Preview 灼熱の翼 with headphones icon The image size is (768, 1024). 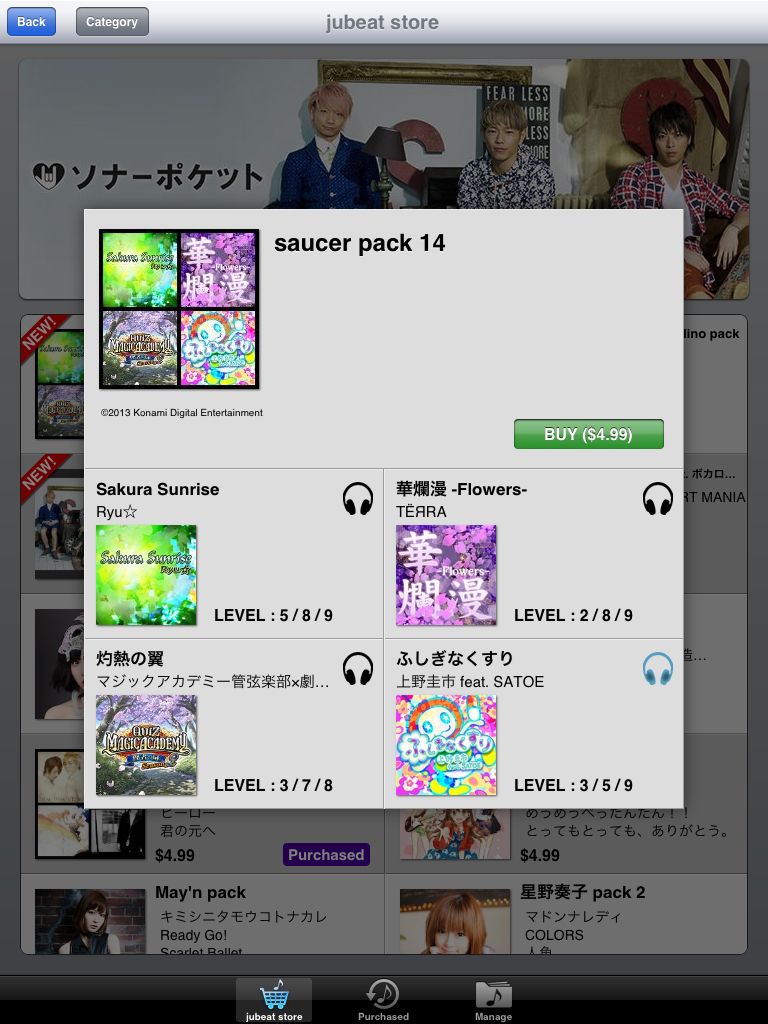tap(358, 668)
